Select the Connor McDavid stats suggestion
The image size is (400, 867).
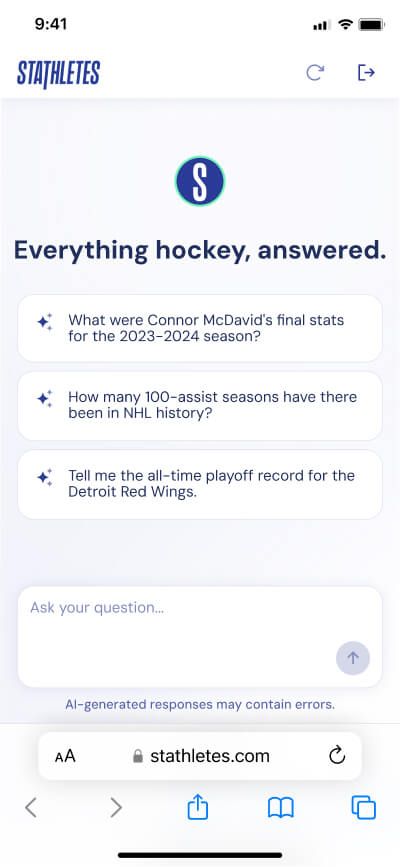point(200,328)
